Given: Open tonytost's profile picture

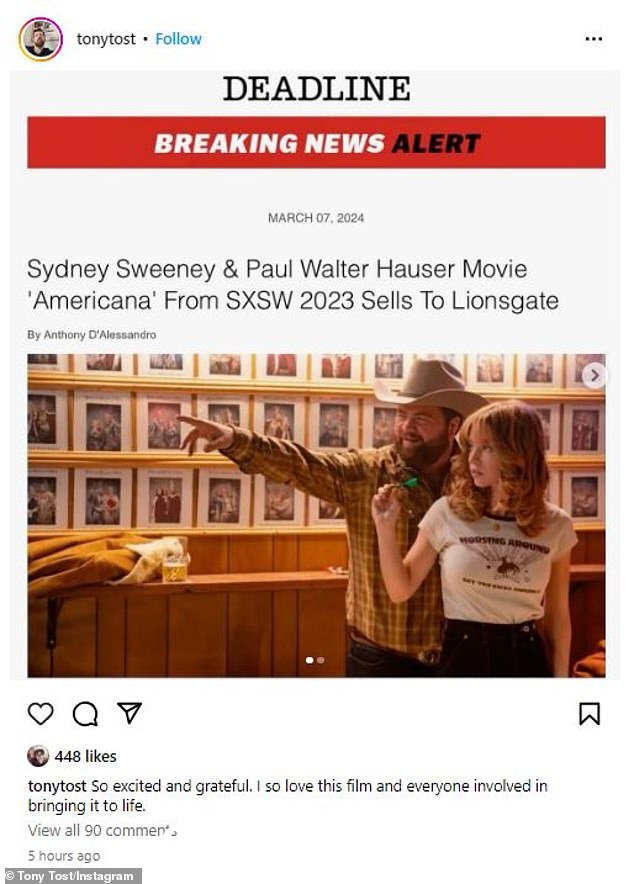Looking at the screenshot, I should (x=40, y=39).
